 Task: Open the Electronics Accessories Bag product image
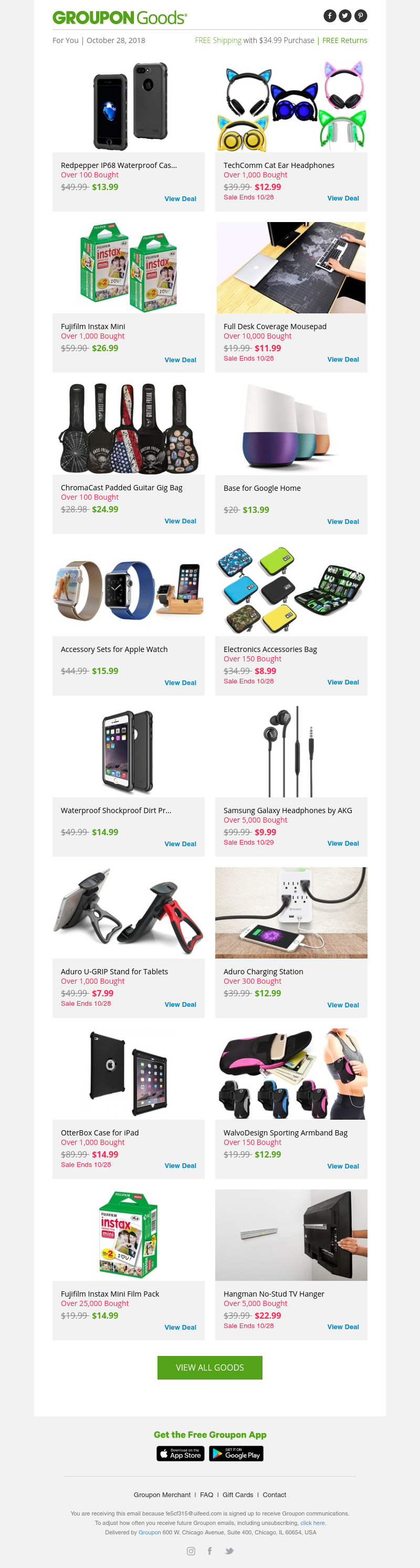point(291,591)
